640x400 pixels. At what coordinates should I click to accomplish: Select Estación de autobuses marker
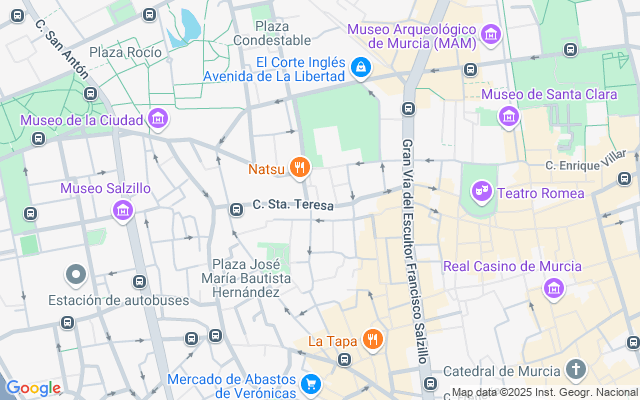click(x=76, y=274)
